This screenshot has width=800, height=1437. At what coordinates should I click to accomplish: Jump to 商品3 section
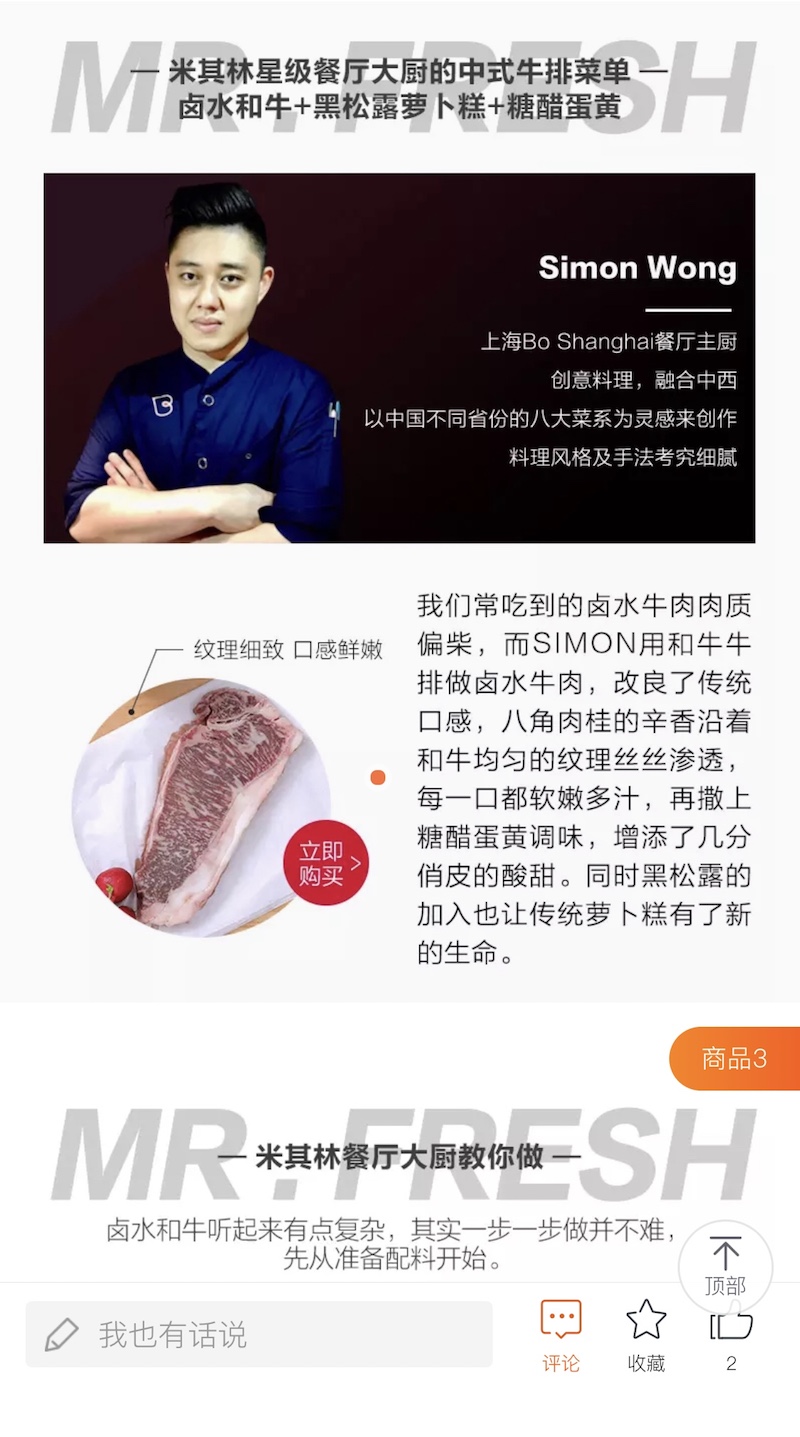(x=735, y=1058)
